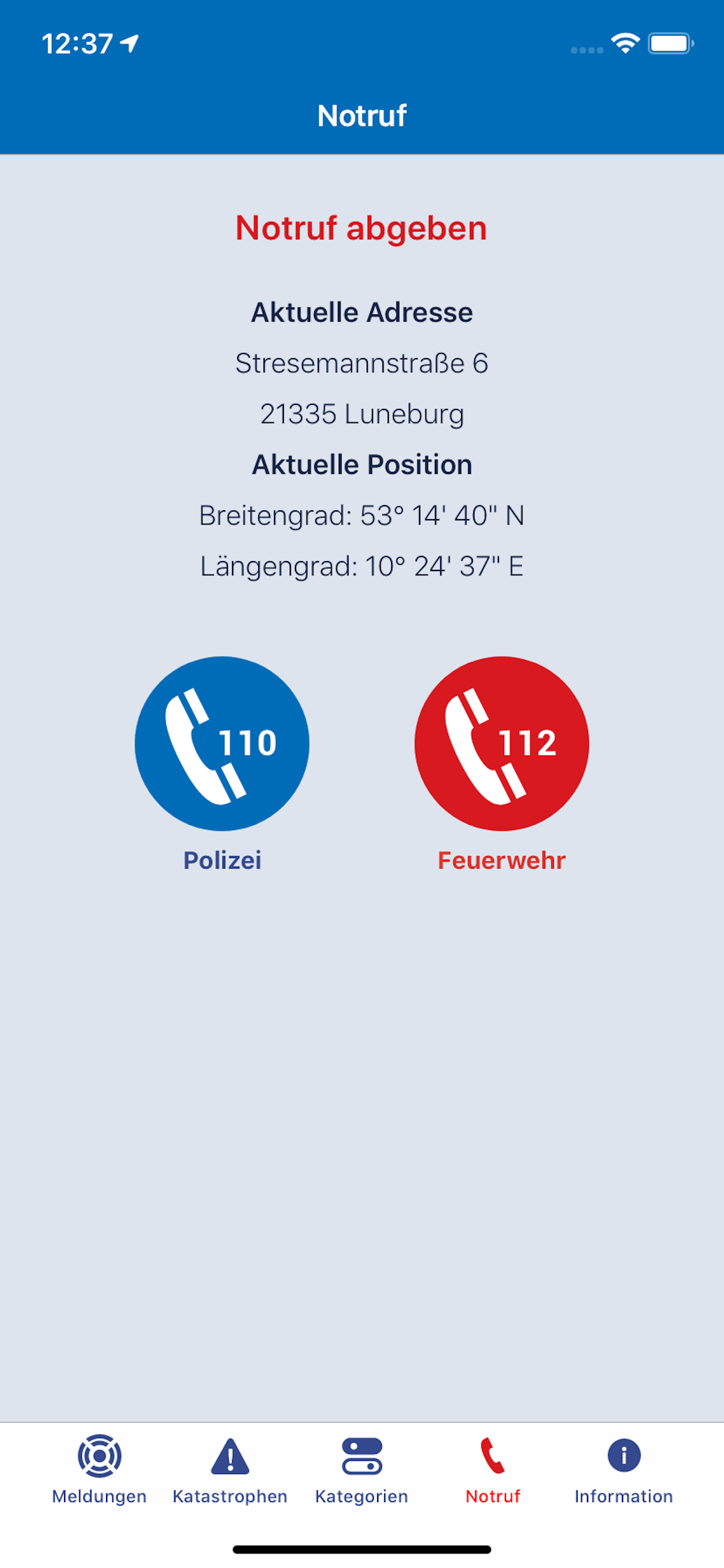Call the Feuerwehr at 112
The image size is (724, 1568).
pyautogui.click(x=501, y=743)
